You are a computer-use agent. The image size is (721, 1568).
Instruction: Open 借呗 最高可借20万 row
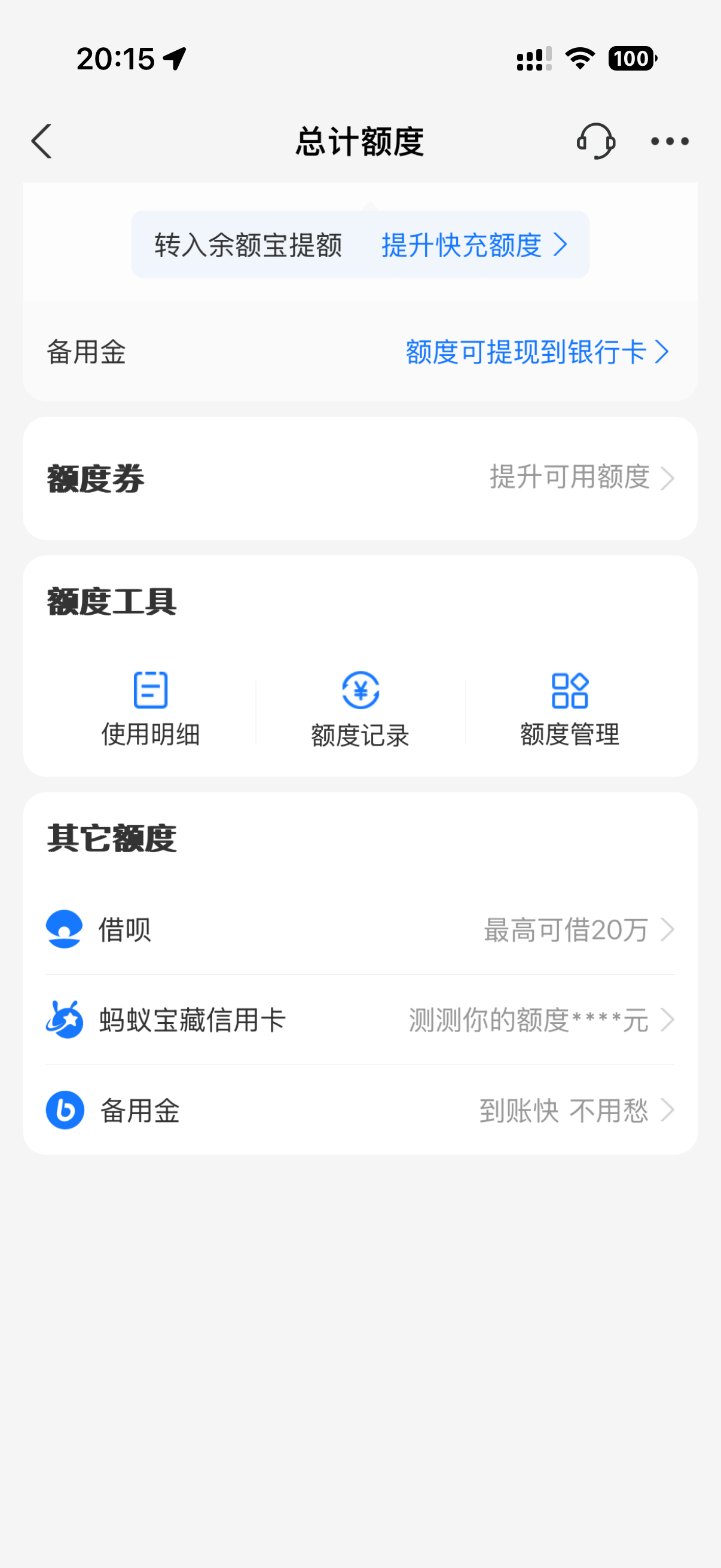pos(360,929)
